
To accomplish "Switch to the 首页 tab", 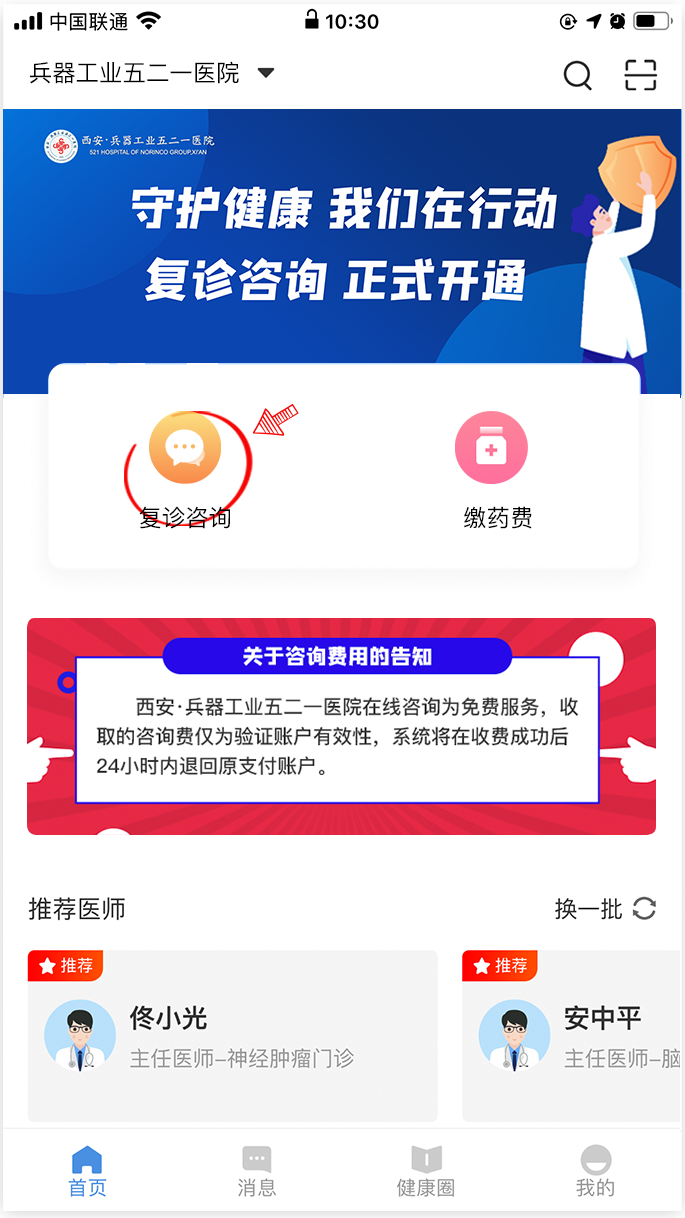I will (x=87, y=1172).
